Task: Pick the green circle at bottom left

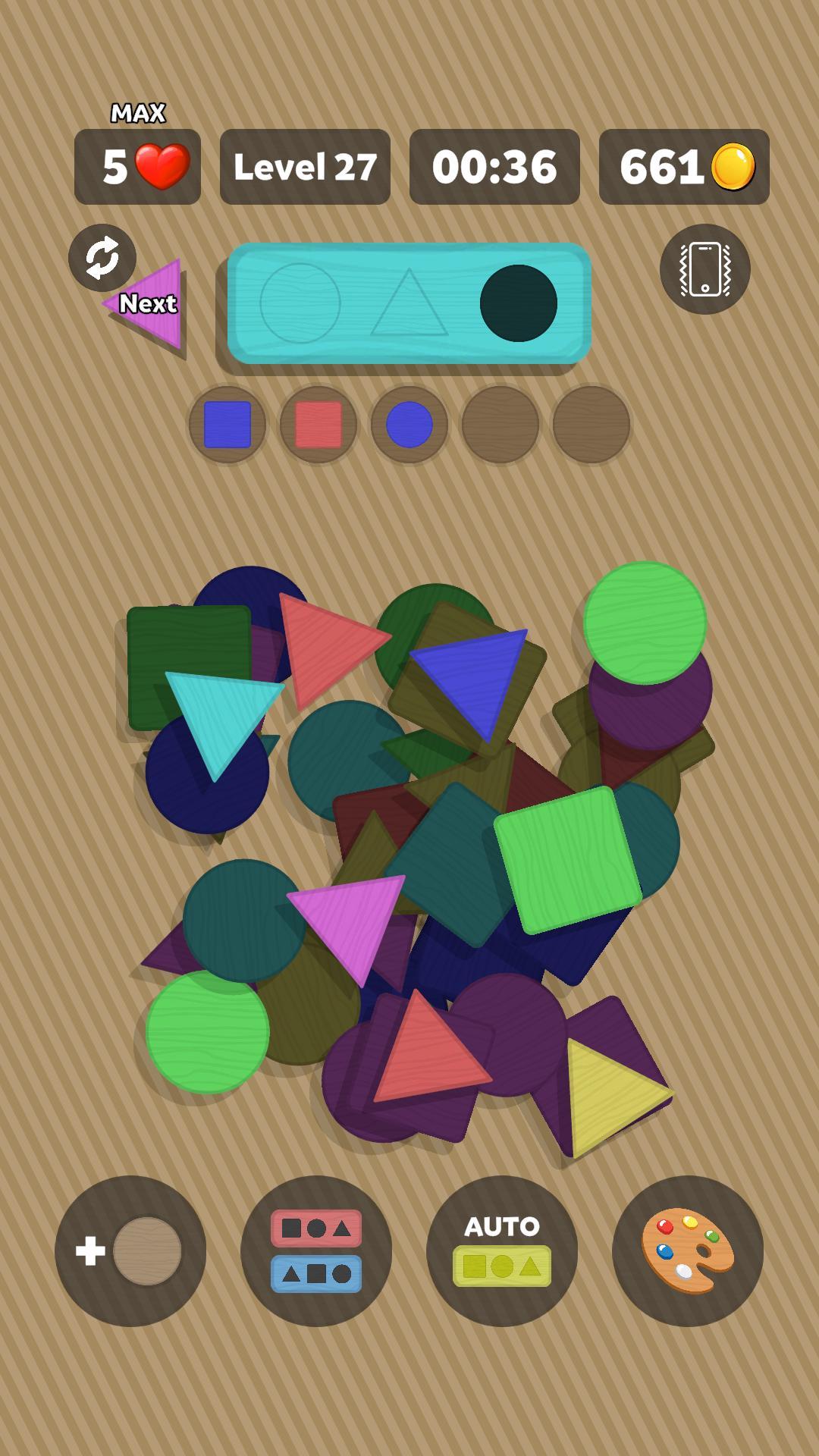Action: pyautogui.click(x=207, y=1032)
